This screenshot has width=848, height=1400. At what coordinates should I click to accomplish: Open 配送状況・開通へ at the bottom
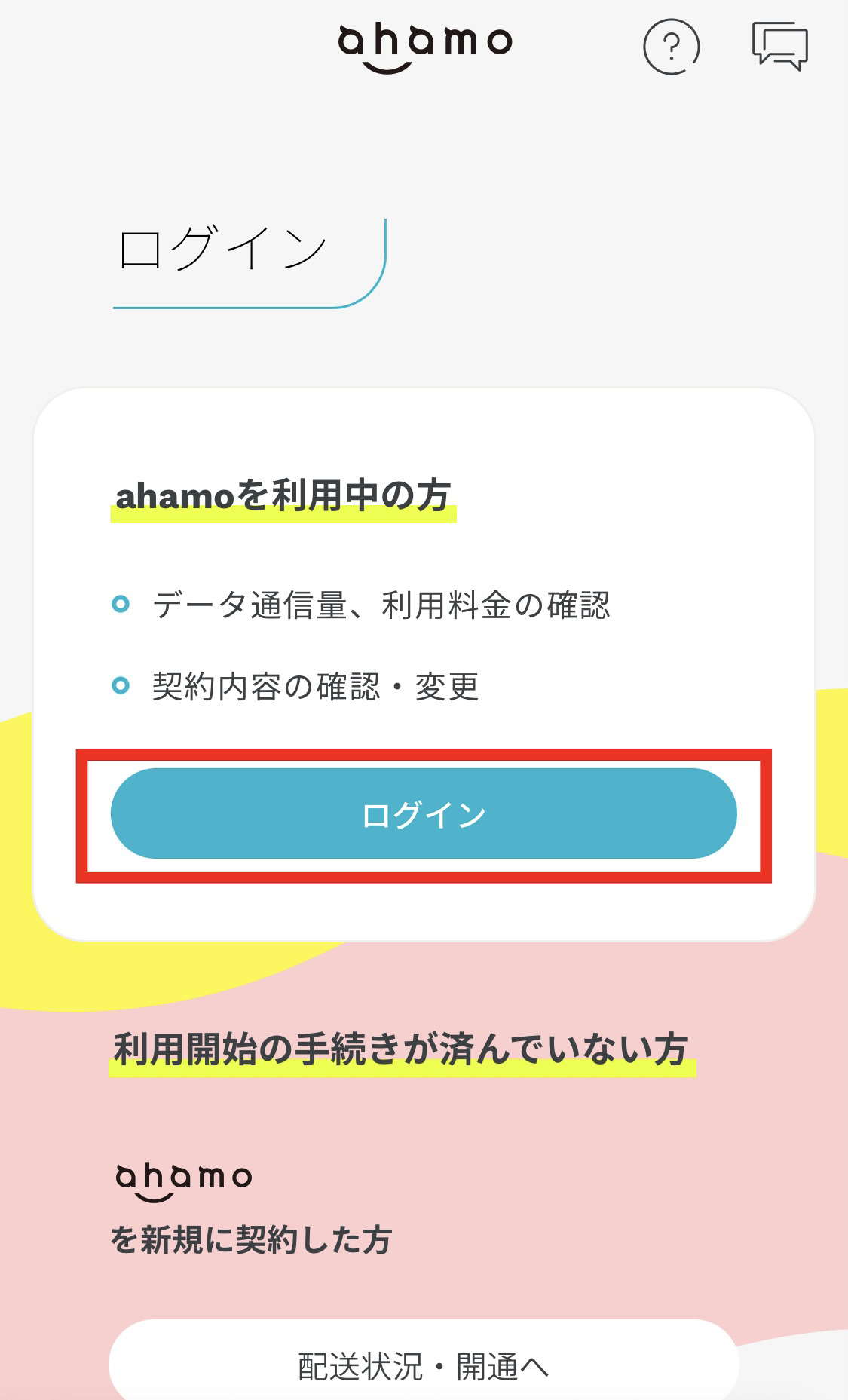(424, 1366)
